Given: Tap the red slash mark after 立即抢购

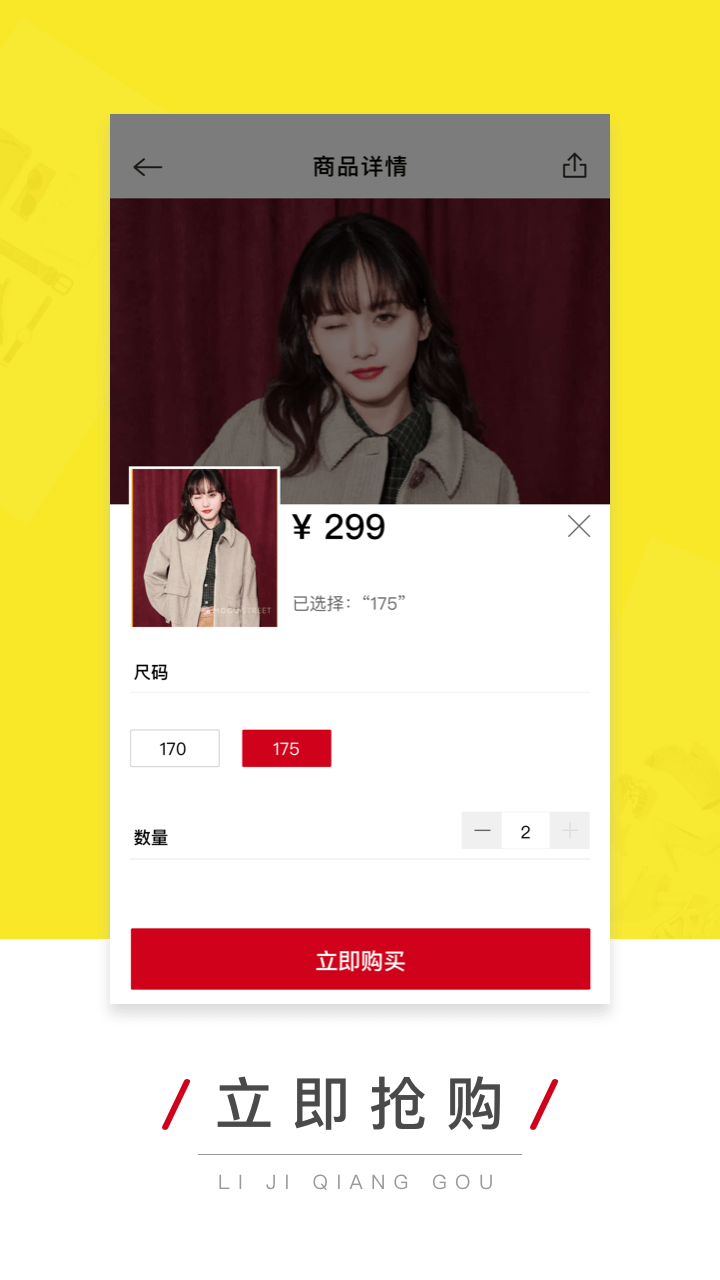Looking at the screenshot, I should click(x=543, y=1103).
